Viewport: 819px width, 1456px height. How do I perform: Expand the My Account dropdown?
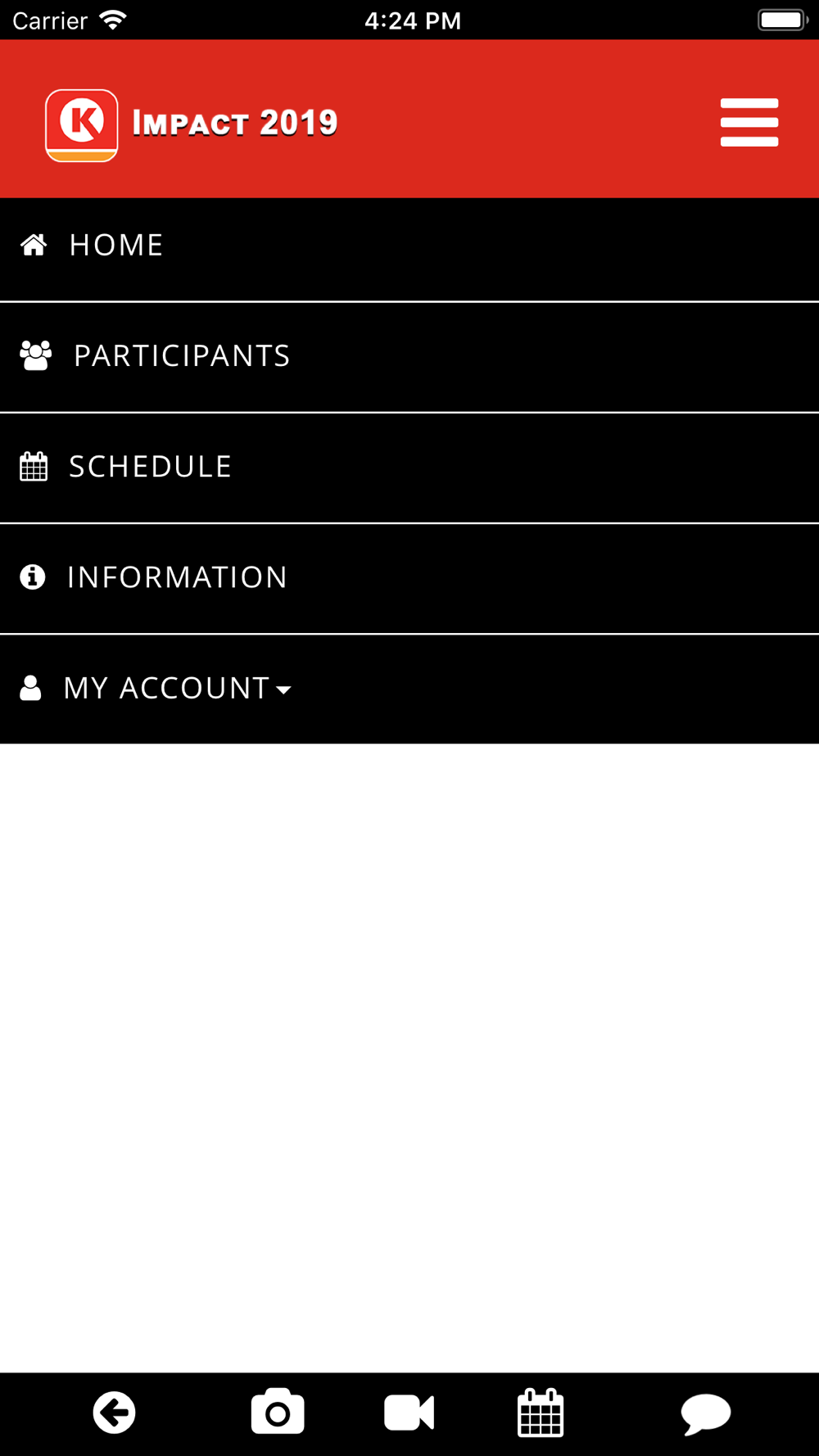point(409,689)
